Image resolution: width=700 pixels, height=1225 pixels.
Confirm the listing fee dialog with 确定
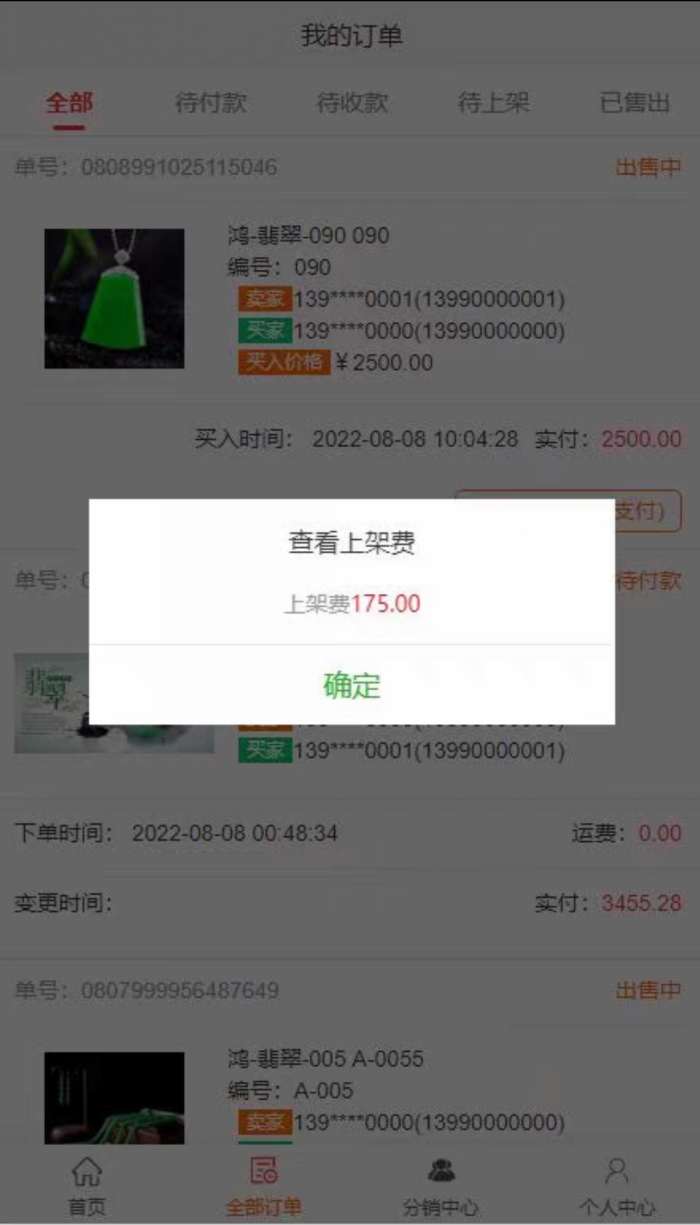pyautogui.click(x=351, y=686)
